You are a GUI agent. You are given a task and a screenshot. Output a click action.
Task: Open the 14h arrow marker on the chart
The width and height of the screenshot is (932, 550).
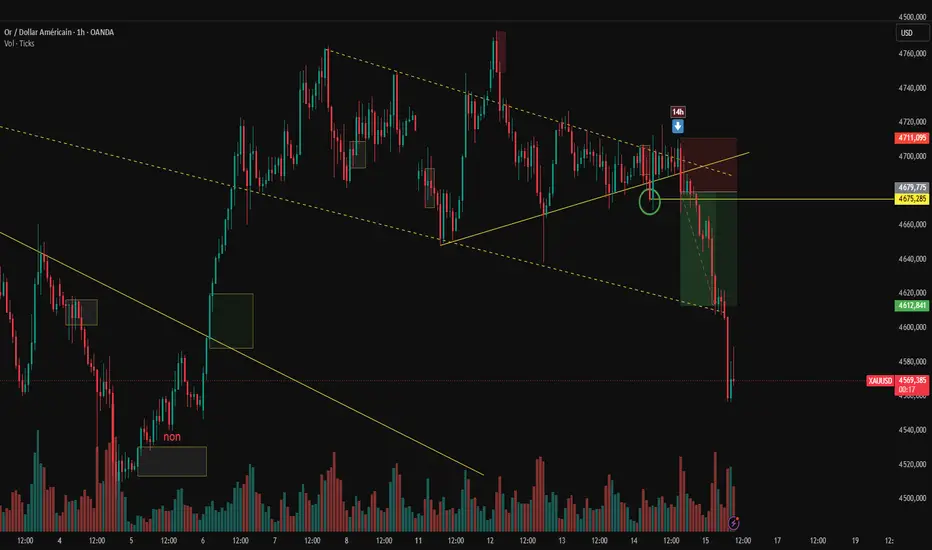(x=678, y=120)
